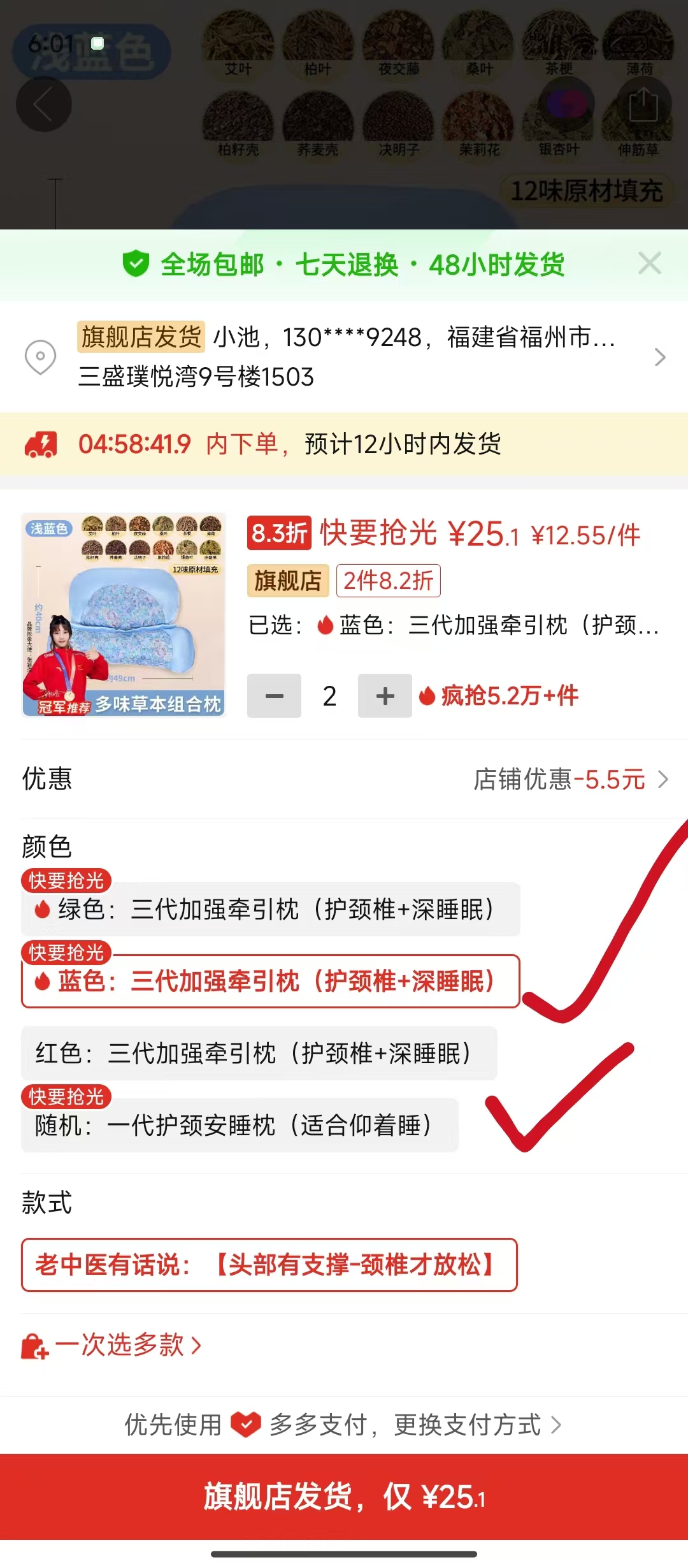Go back using the dimmed back arrow
The image size is (688, 1568).
(x=43, y=105)
